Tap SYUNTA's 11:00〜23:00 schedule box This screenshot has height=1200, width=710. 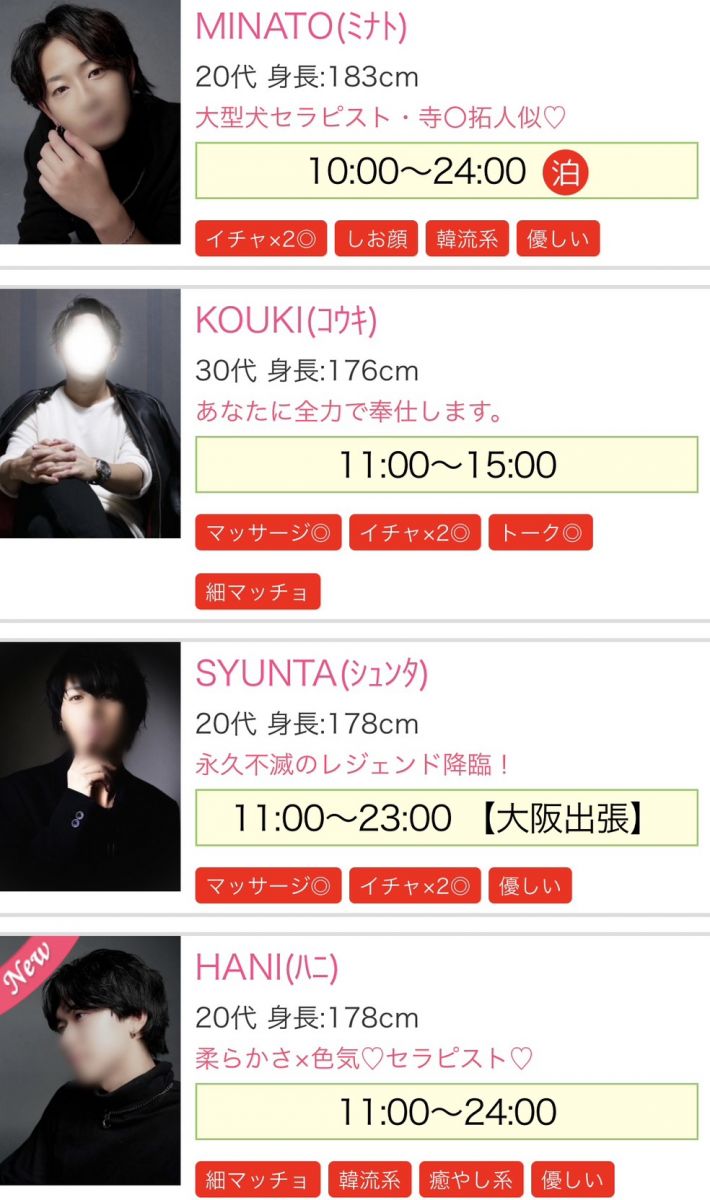[x=446, y=818]
